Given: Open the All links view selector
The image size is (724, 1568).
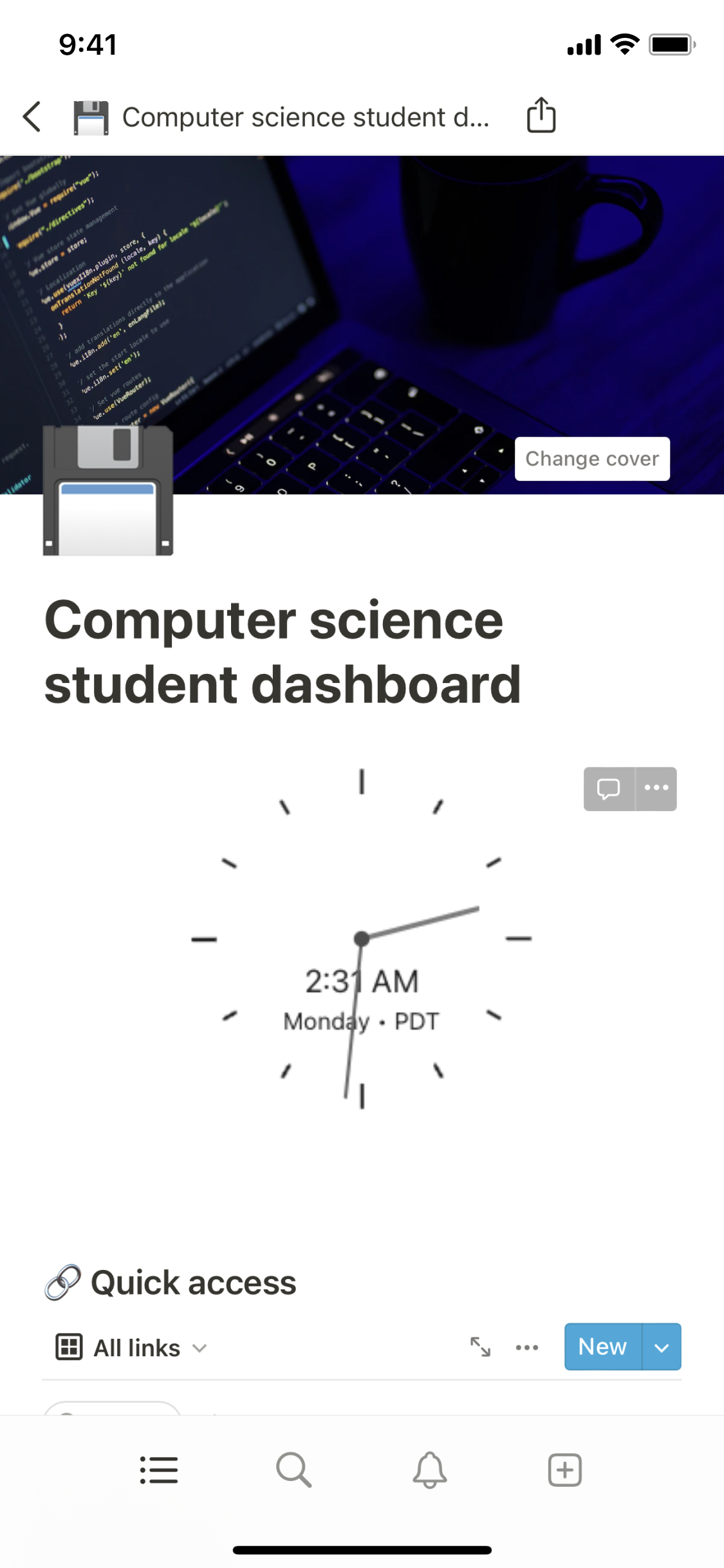Looking at the screenshot, I should click(x=132, y=1347).
